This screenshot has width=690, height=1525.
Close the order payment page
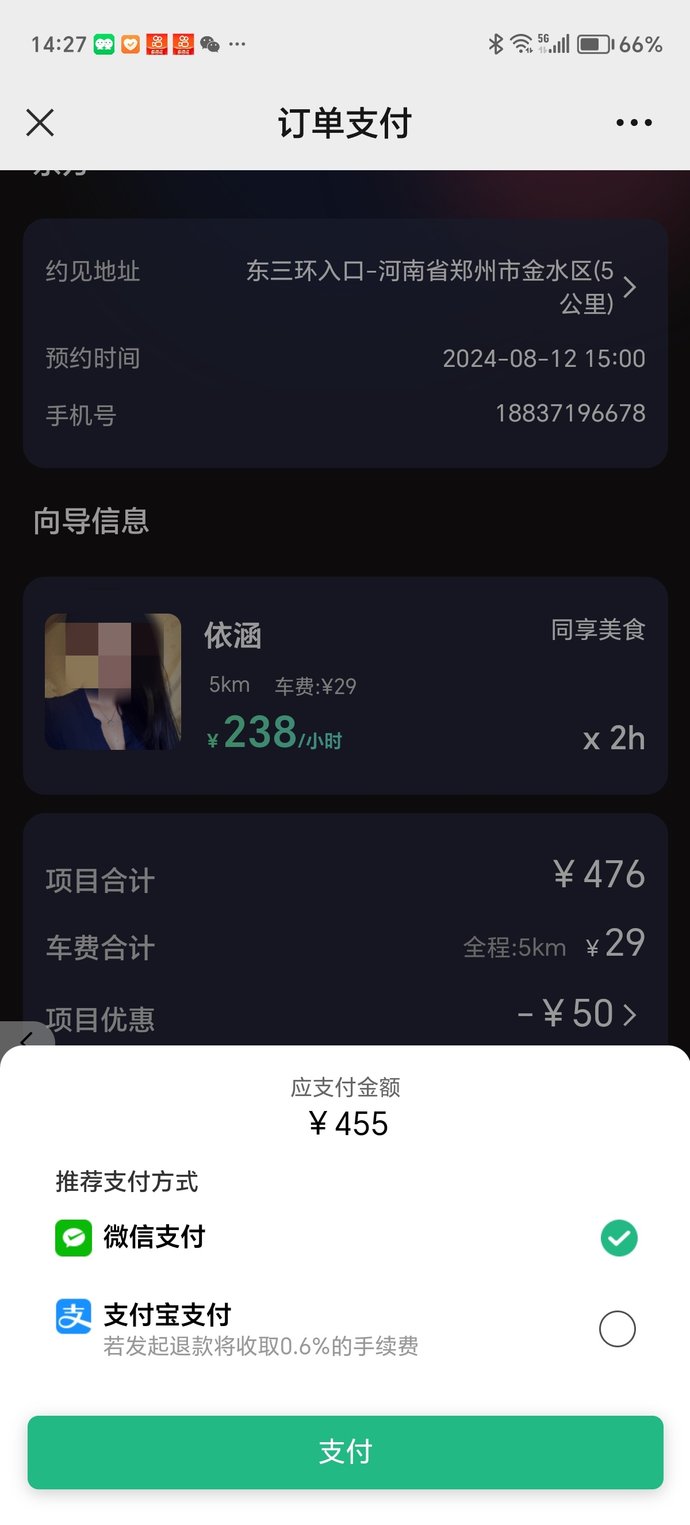[x=40, y=123]
